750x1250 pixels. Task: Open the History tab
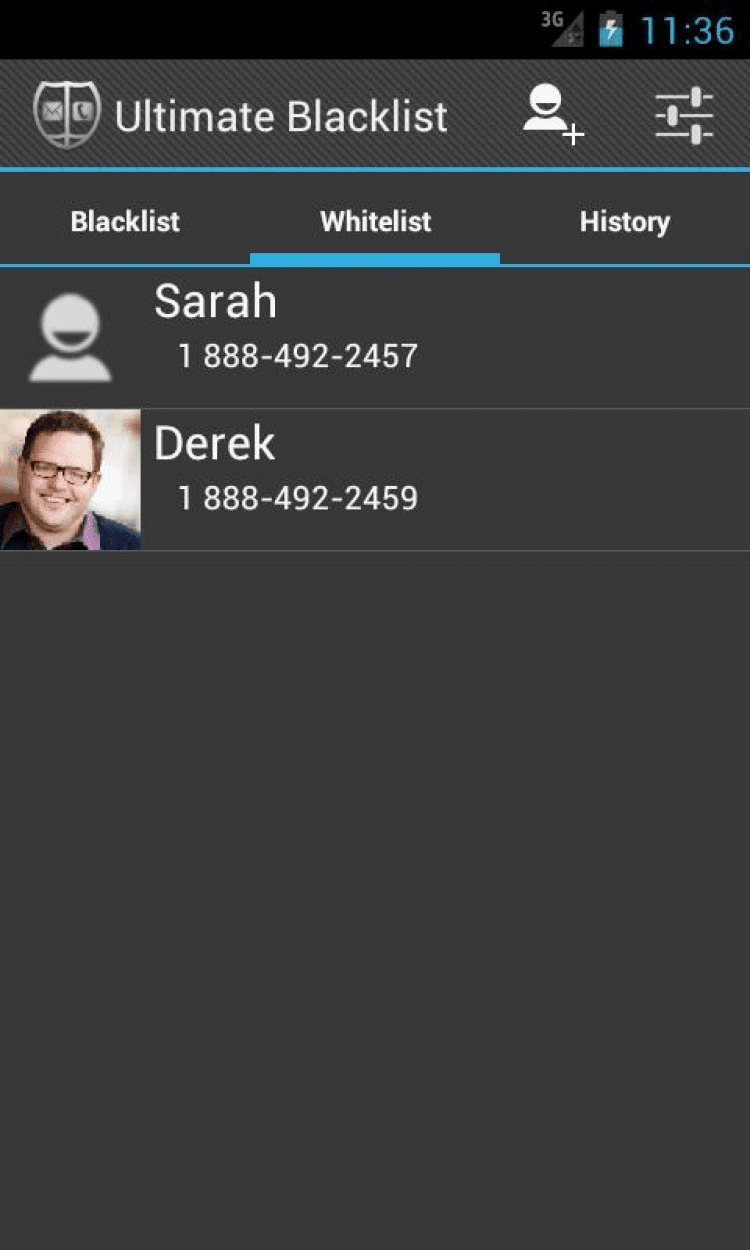[x=624, y=221]
